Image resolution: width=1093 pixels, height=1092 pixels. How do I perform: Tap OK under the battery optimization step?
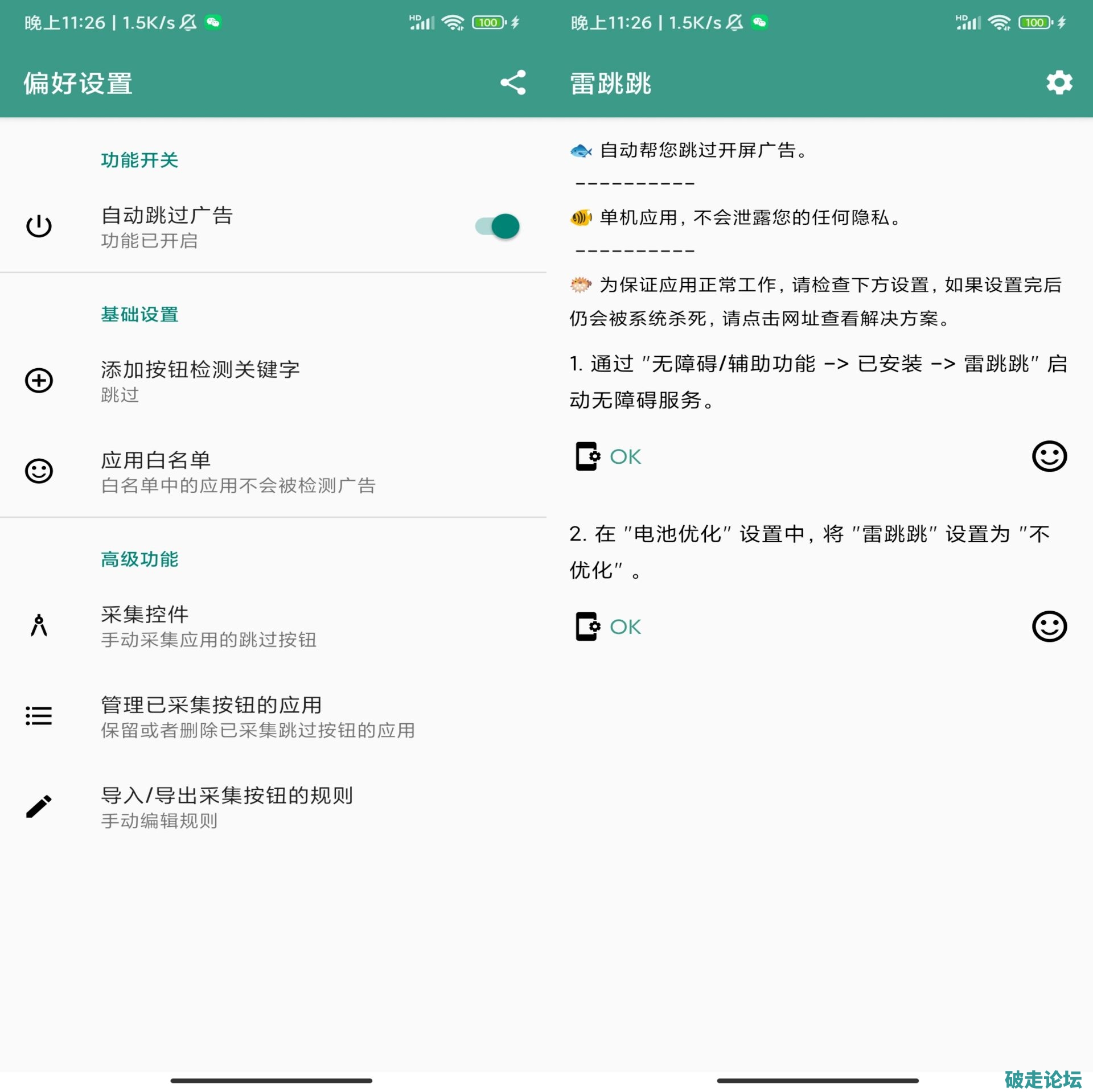coord(624,627)
